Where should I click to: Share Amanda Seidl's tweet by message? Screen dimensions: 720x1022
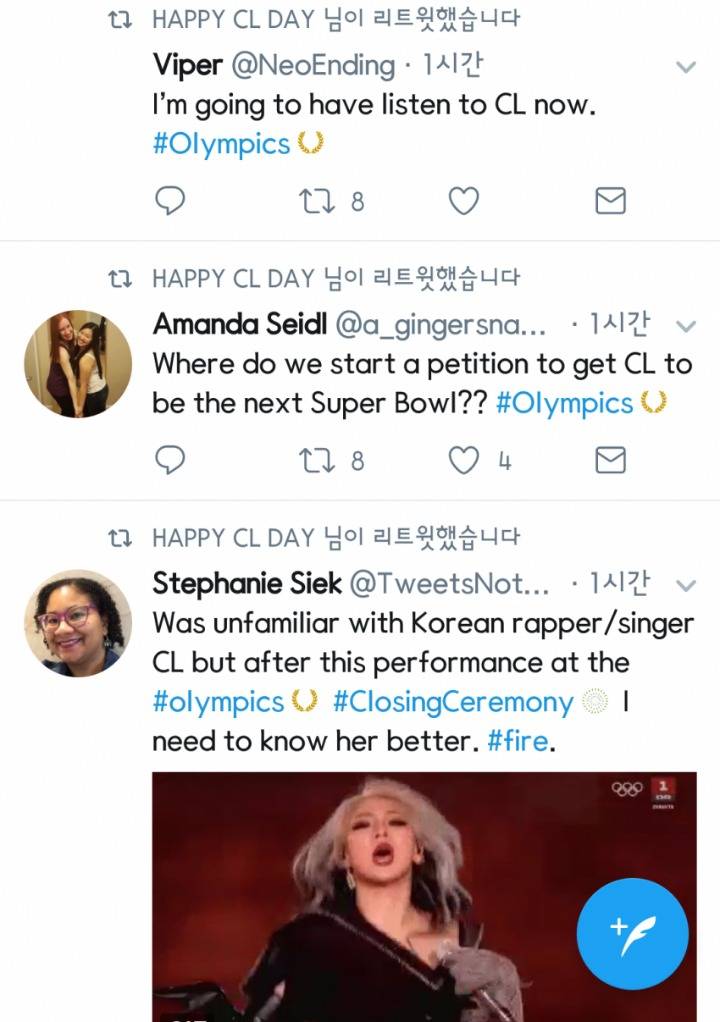click(x=610, y=460)
